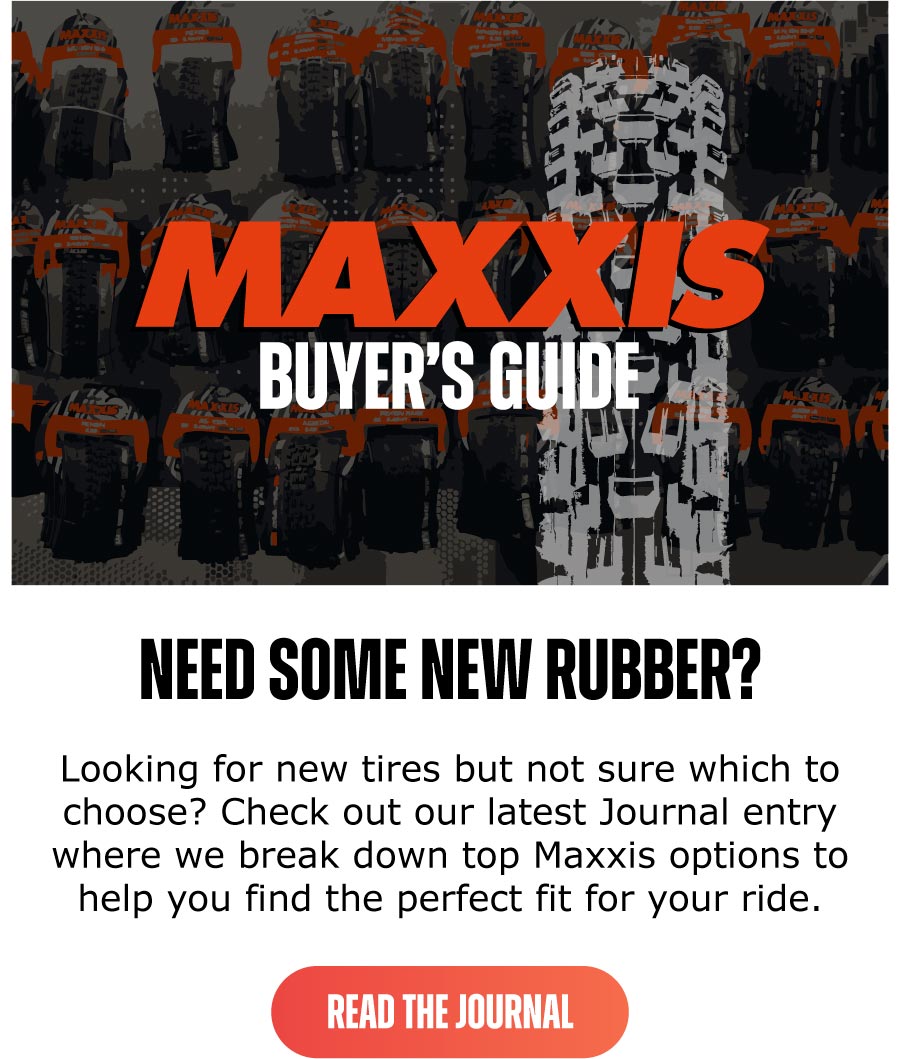Screen dimensions: 900x1059
Task: Tap the Read the Journal button
Action: (449, 1011)
